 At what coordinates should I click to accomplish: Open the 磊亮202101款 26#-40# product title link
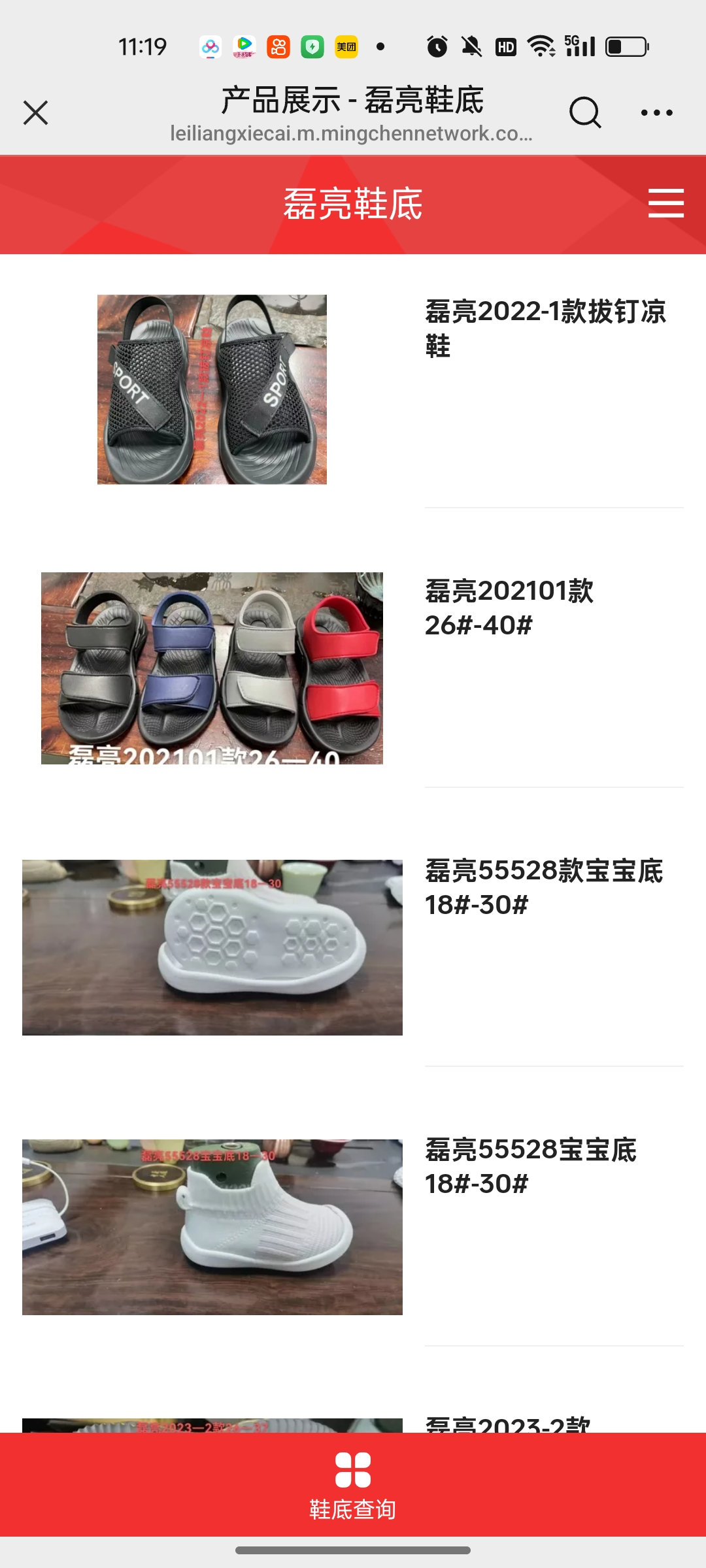coord(509,608)
